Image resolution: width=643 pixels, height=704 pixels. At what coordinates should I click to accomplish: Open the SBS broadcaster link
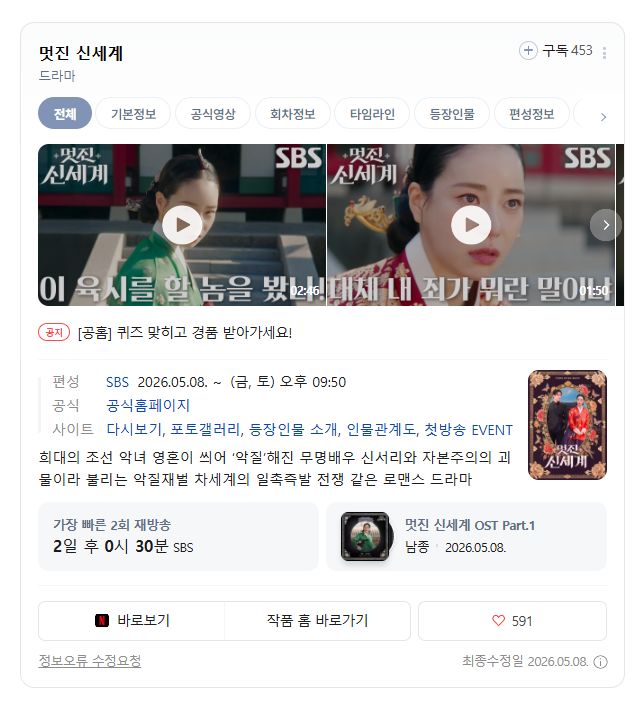coord(117,382)
